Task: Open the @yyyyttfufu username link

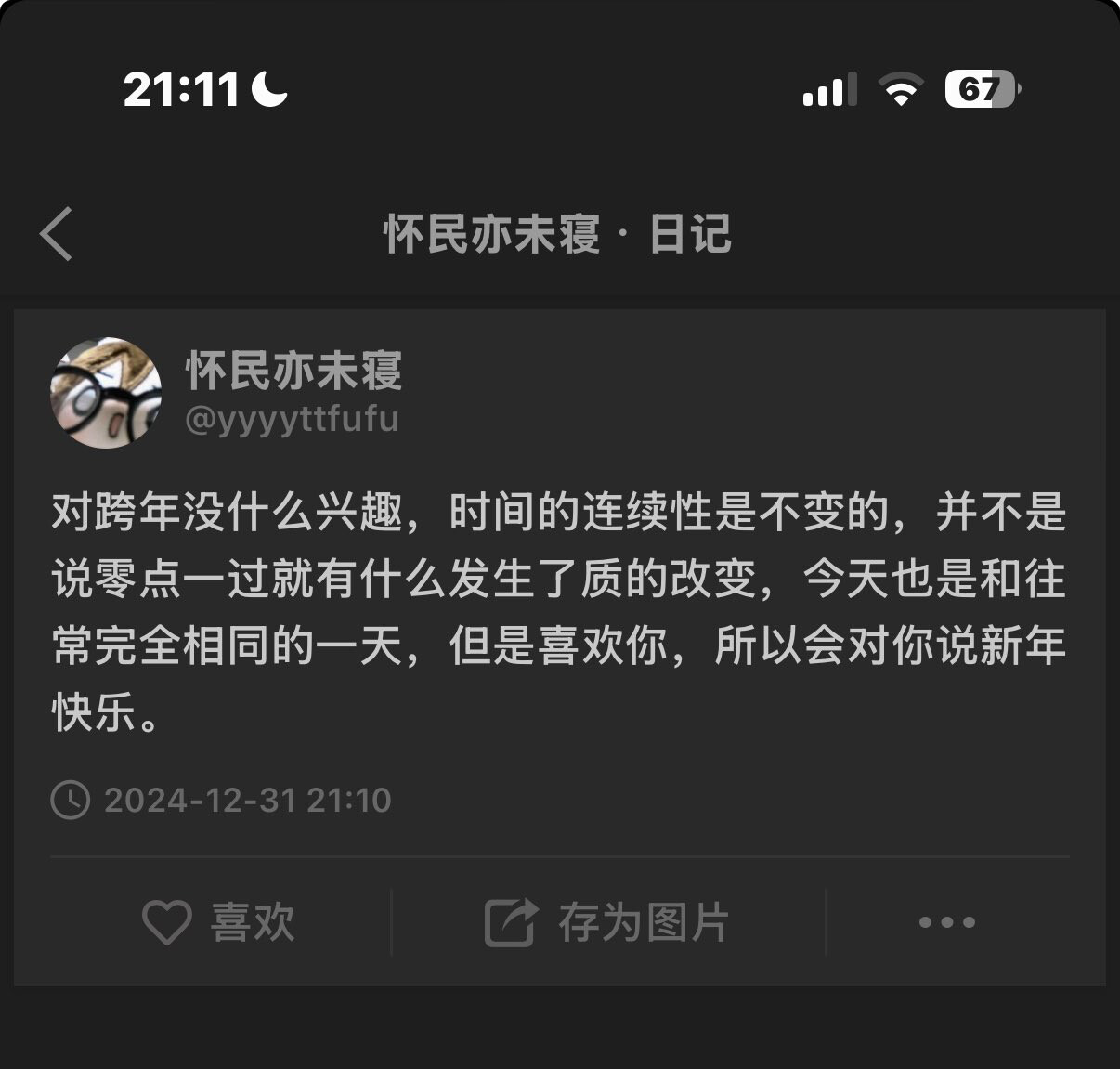Action: (293, 419)
